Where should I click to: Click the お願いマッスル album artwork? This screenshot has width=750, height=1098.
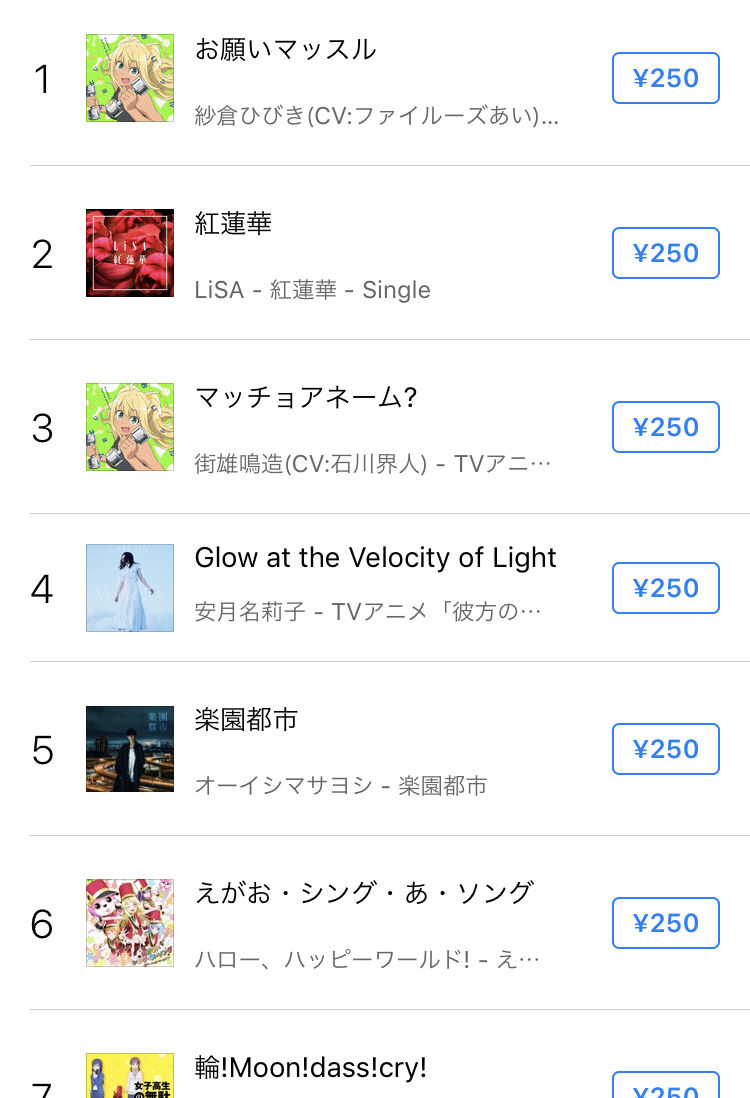coord(129,78)
